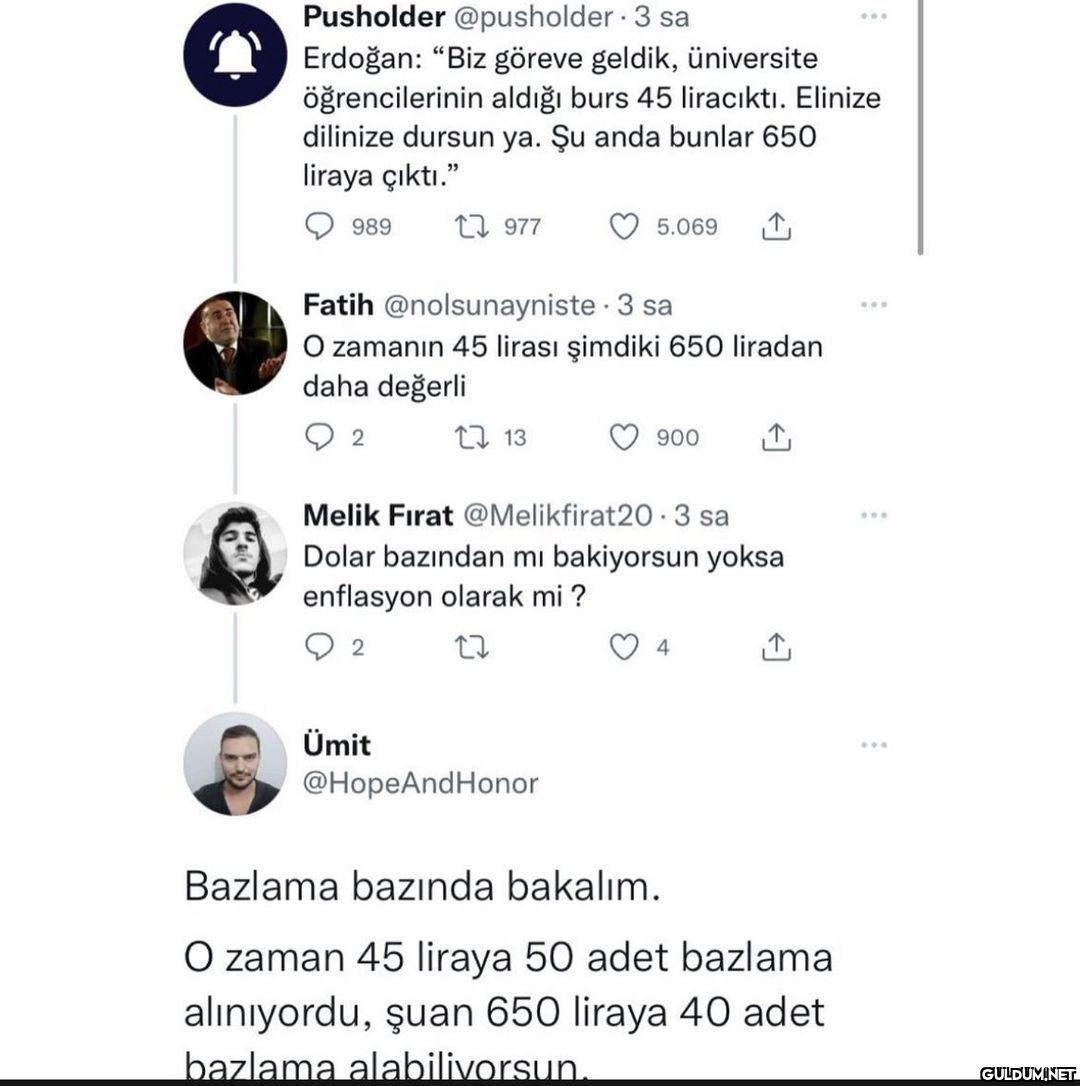Open Ümit's profile from the avatar
This screenshot has width=1080, height=1086.
[235, 763]
